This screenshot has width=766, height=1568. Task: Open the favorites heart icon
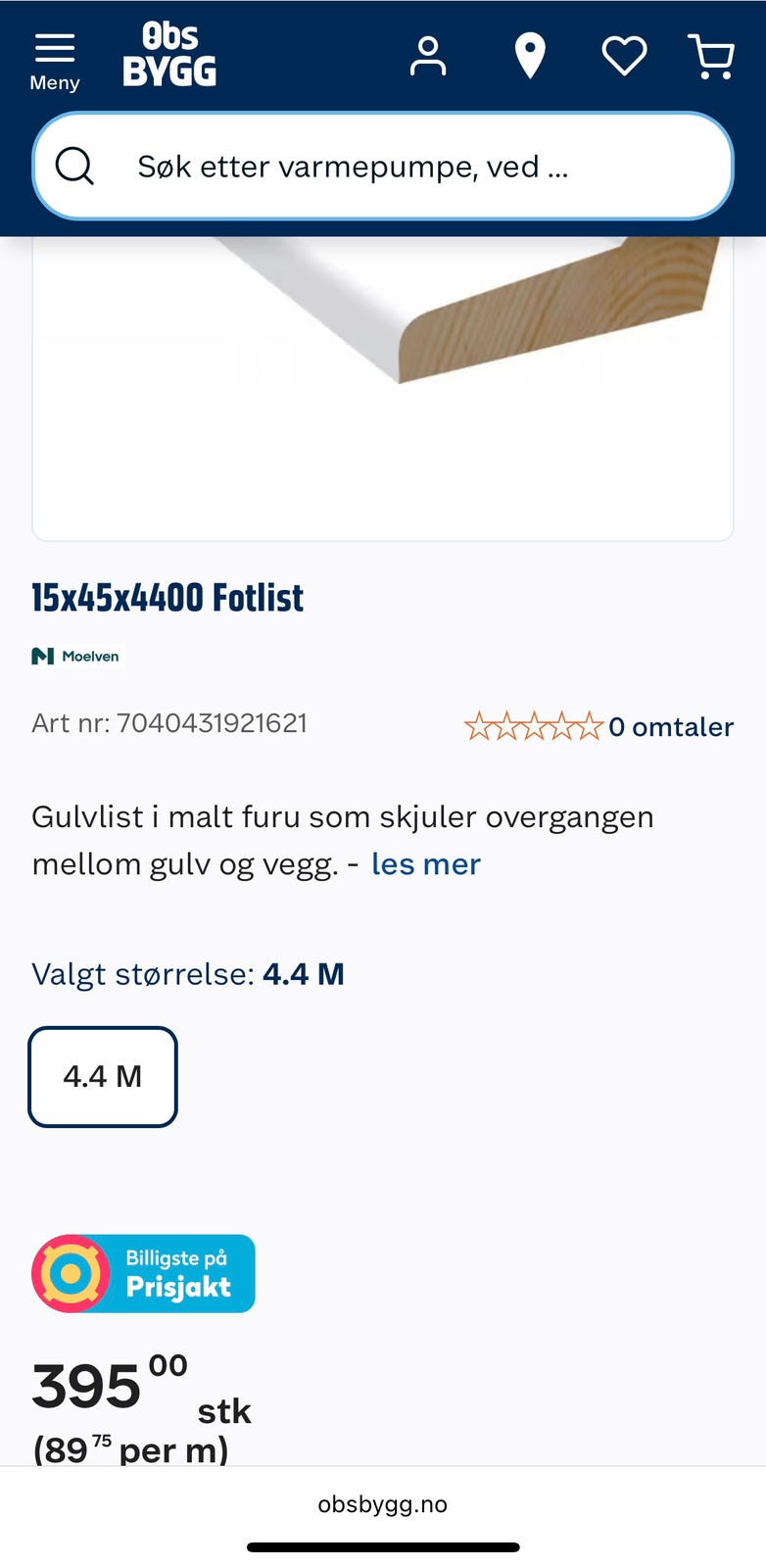click(x=623, y=57)
